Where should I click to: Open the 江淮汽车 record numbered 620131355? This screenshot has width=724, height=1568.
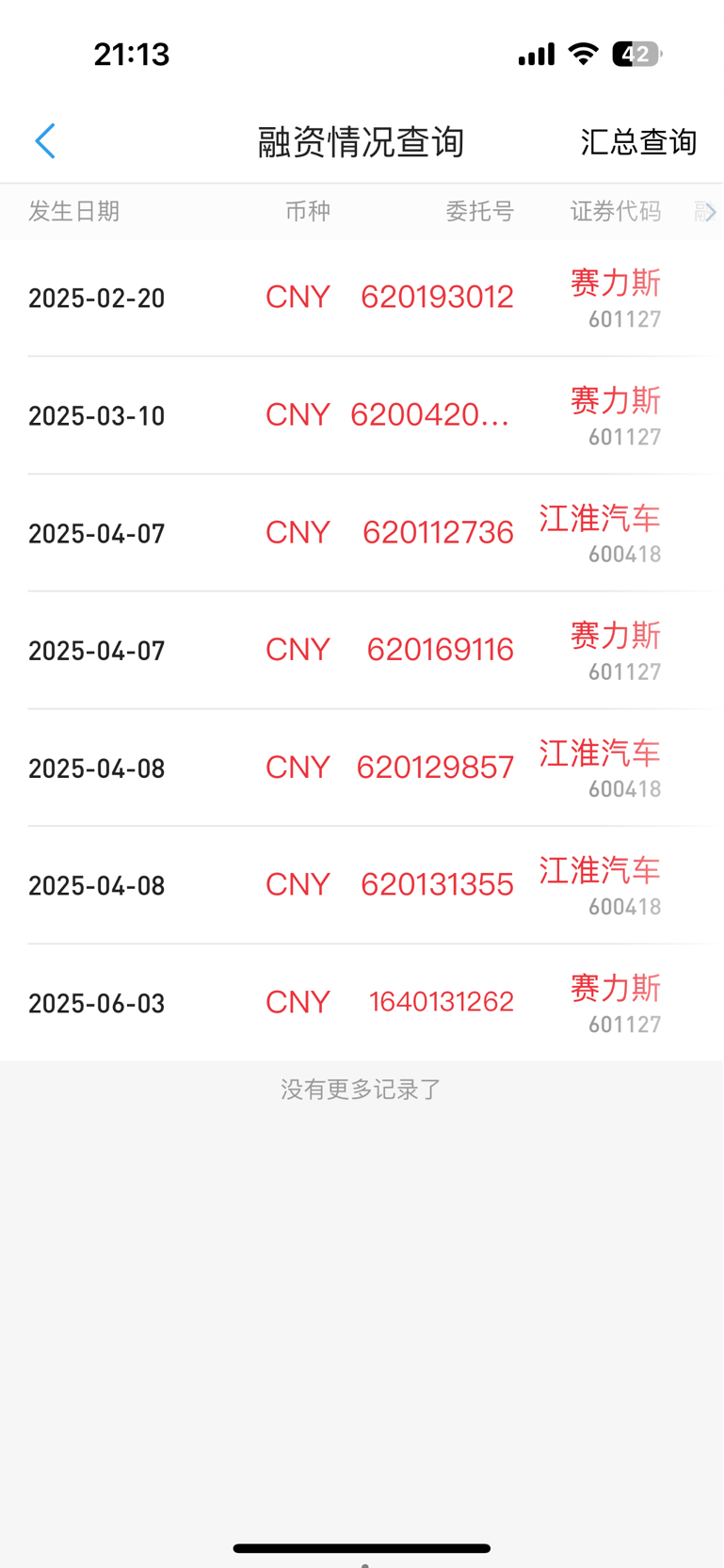click(362, 885)
